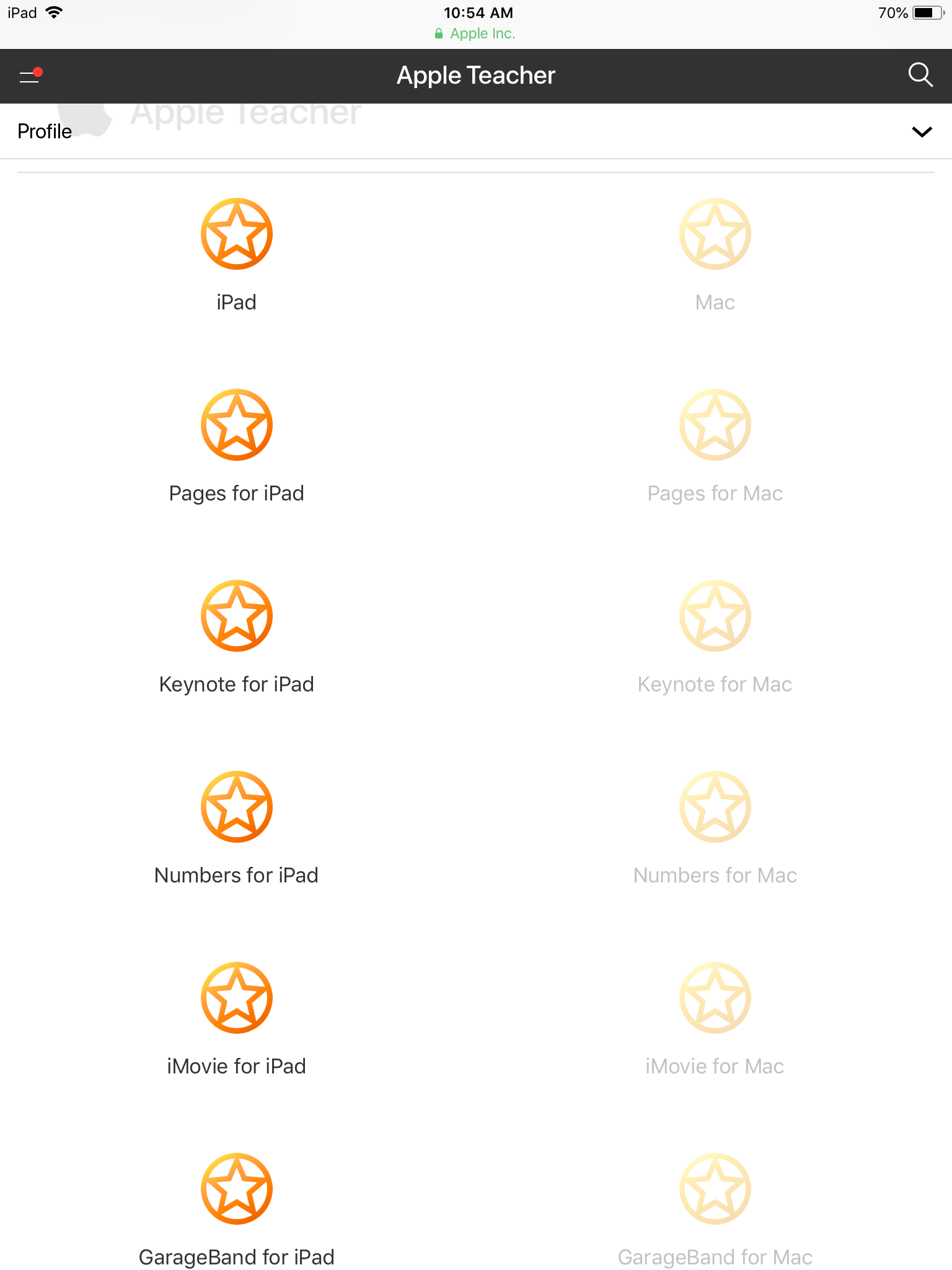Open the Mac badge
This screenshot has height=1270, width=952.
715,234
